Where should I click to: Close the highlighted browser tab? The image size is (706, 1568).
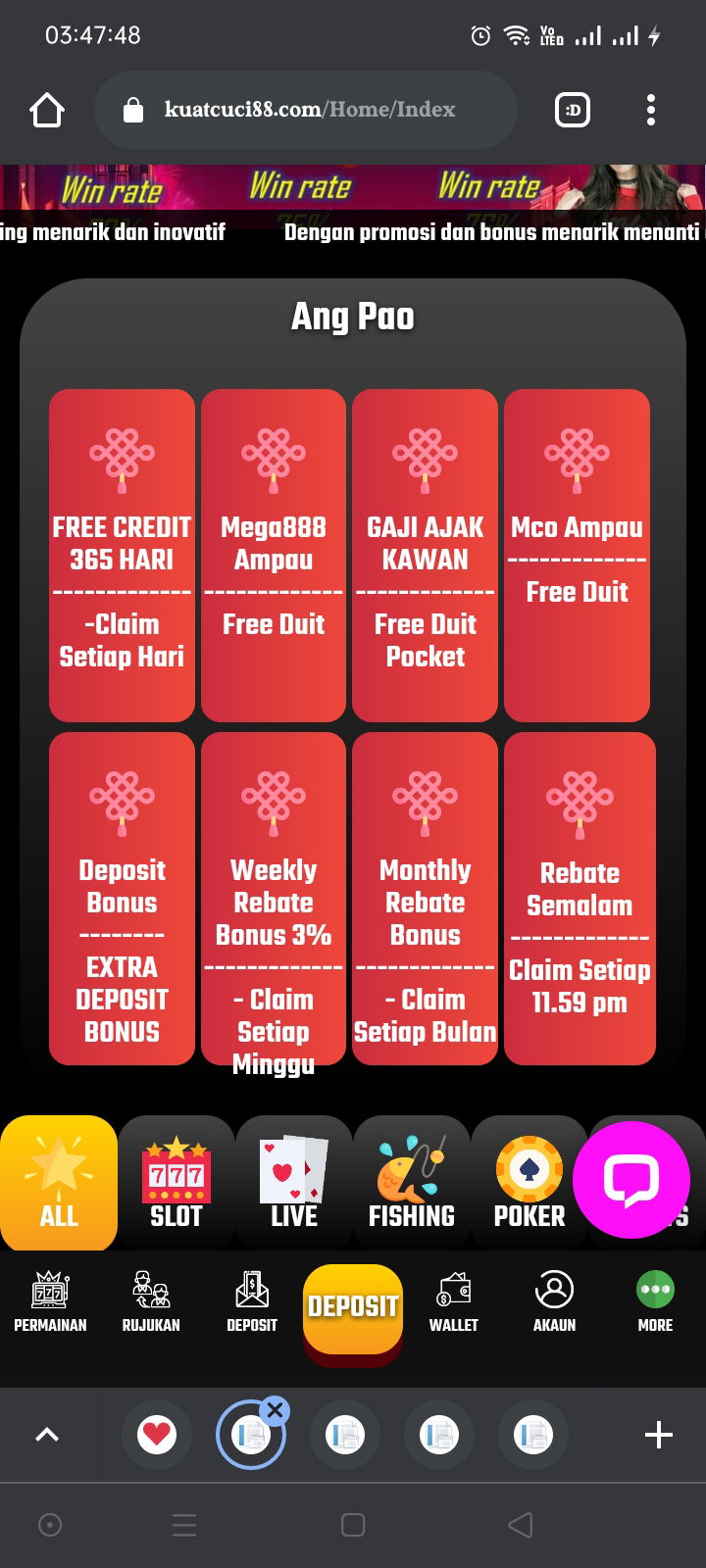[276, 1410]
